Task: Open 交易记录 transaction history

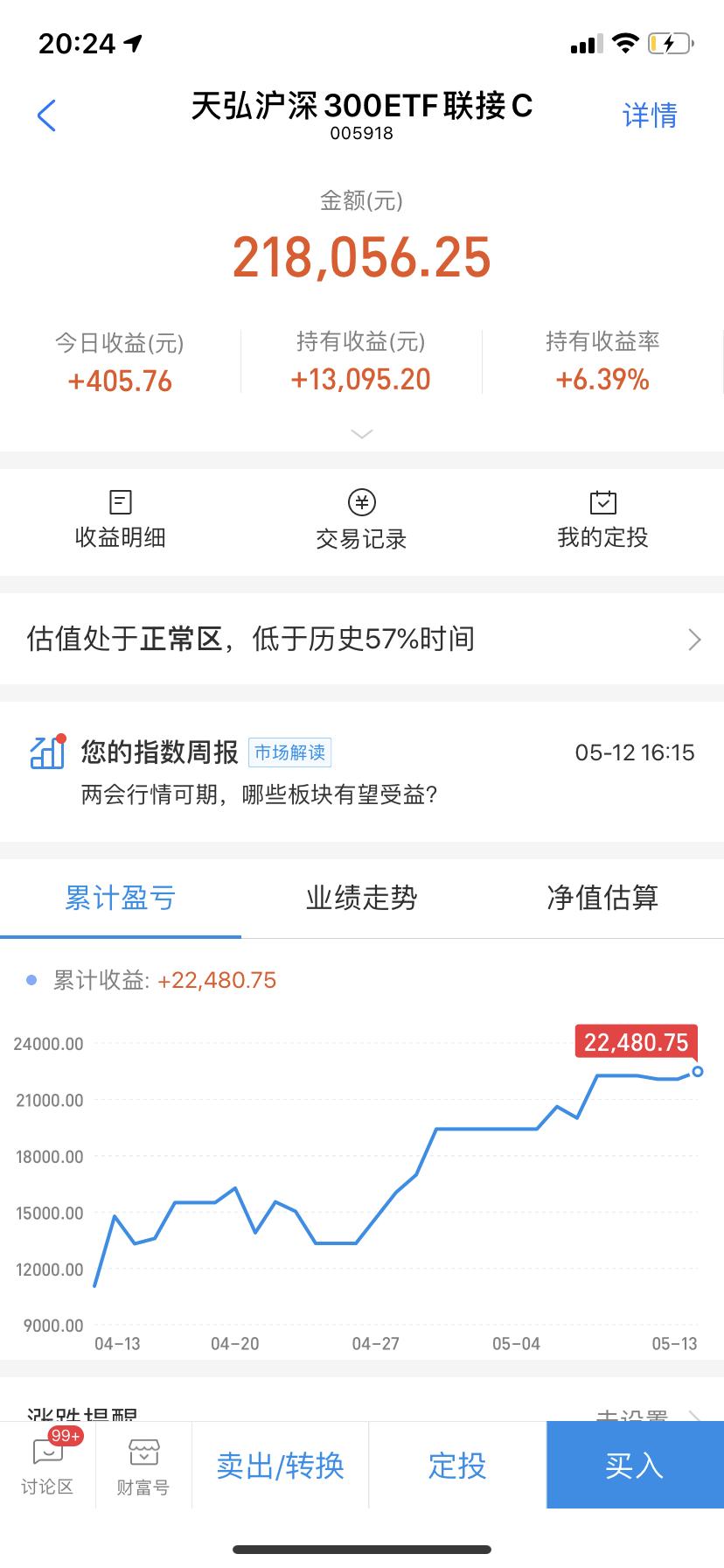Action: 362,520
